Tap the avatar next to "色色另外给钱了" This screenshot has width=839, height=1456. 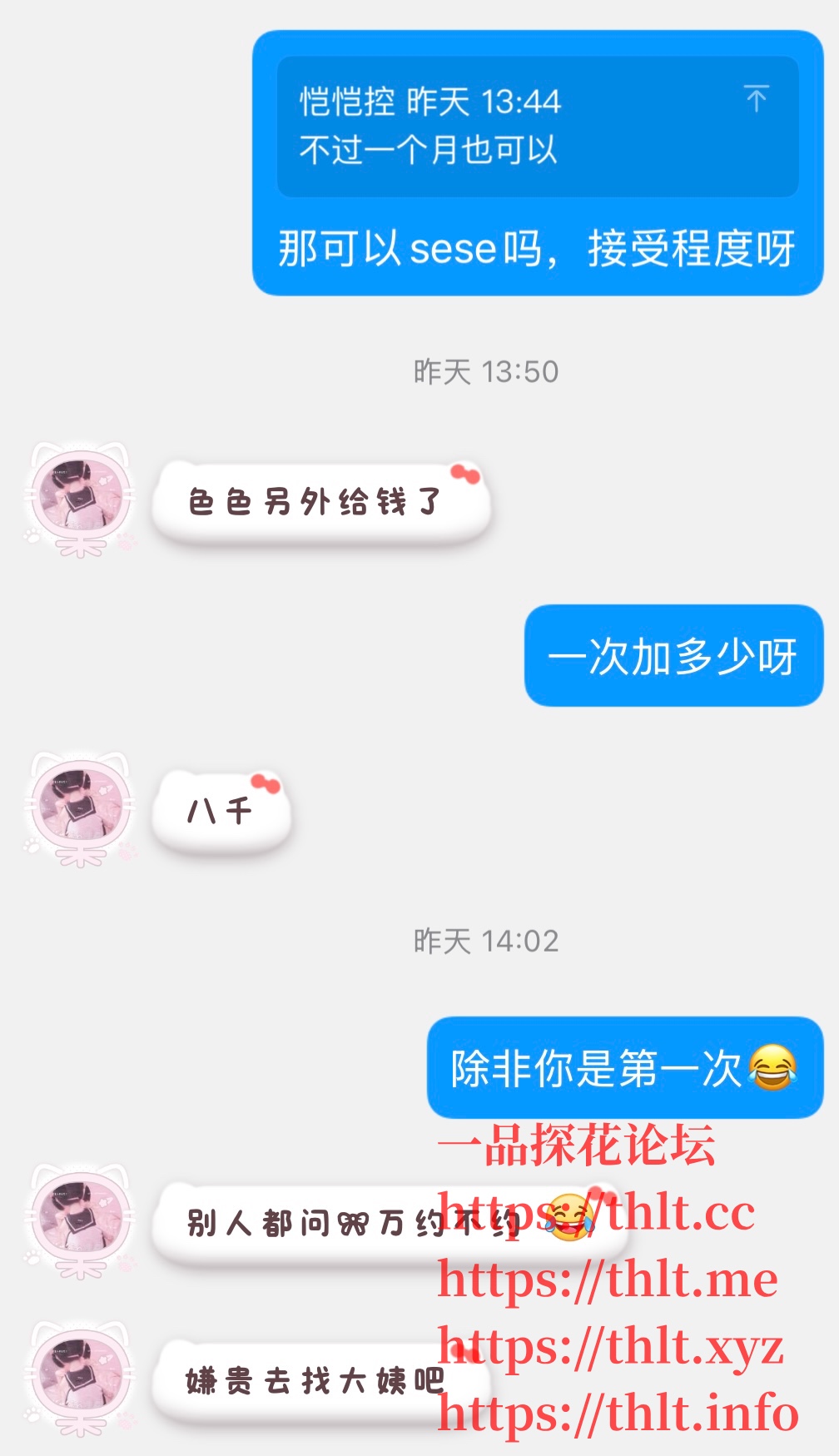click(81, 498)
